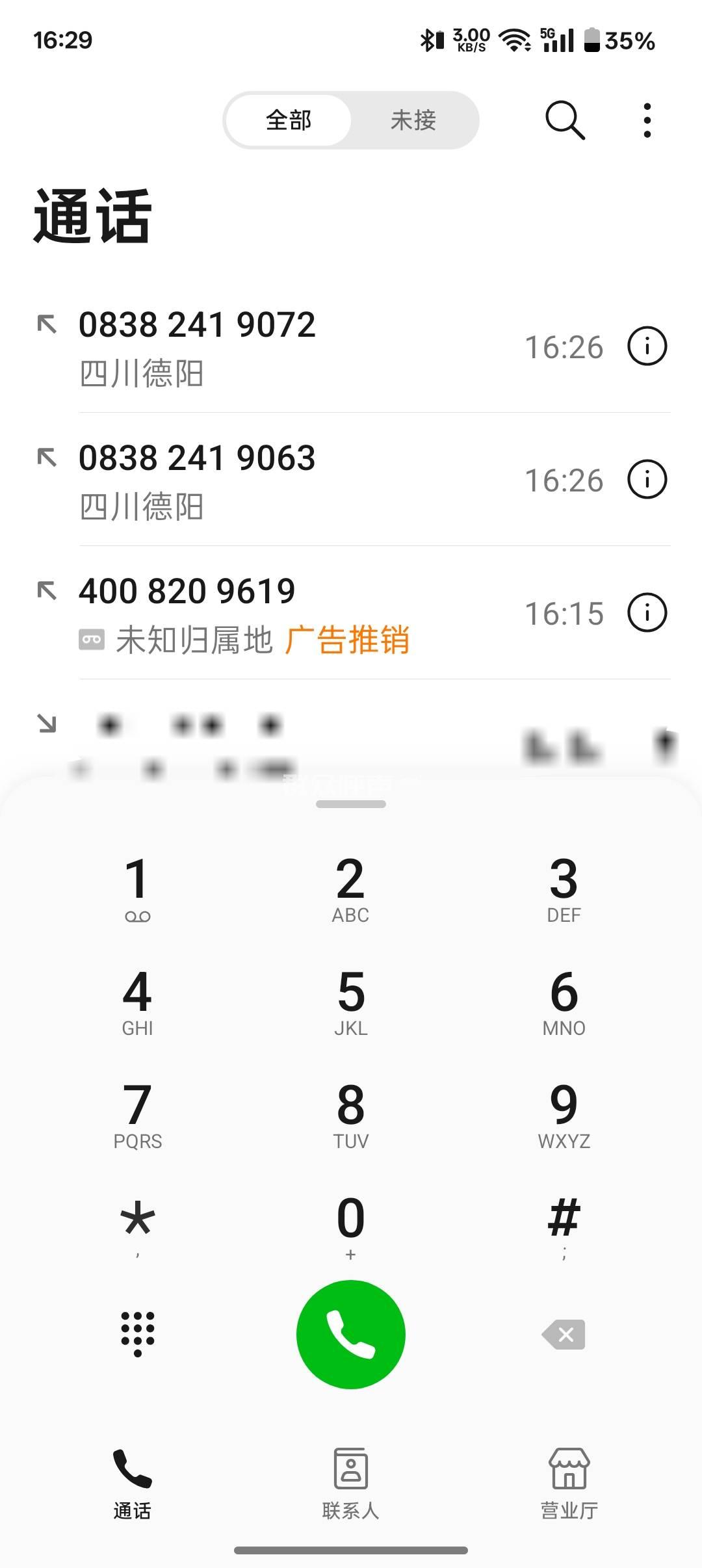Switch to the 未接 missed calls filter
Screen dimensions: 702x1568
click(413, 120)
